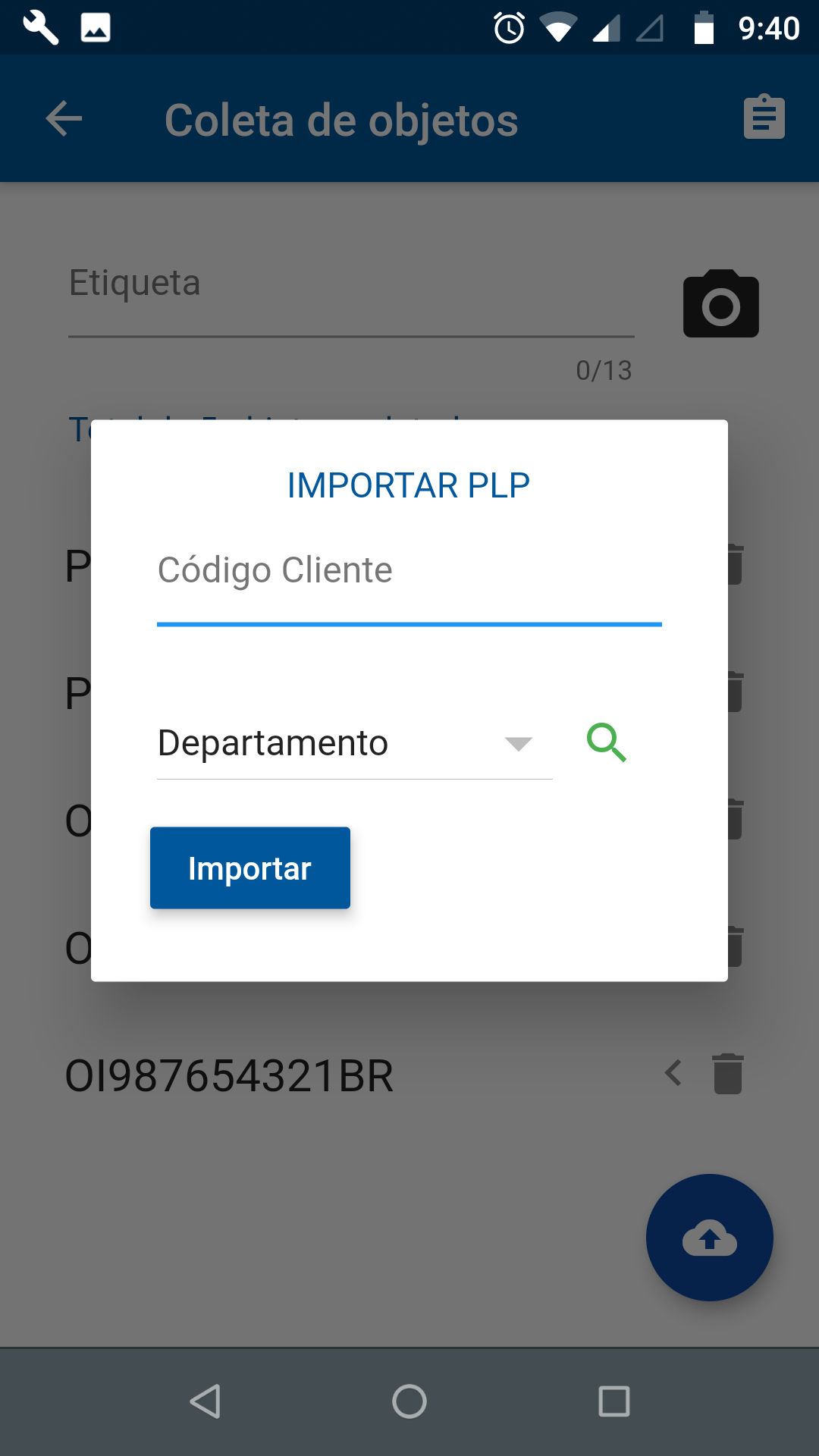
Task: Tap the green search magnifier icon
Action: (x=606, y=742)
